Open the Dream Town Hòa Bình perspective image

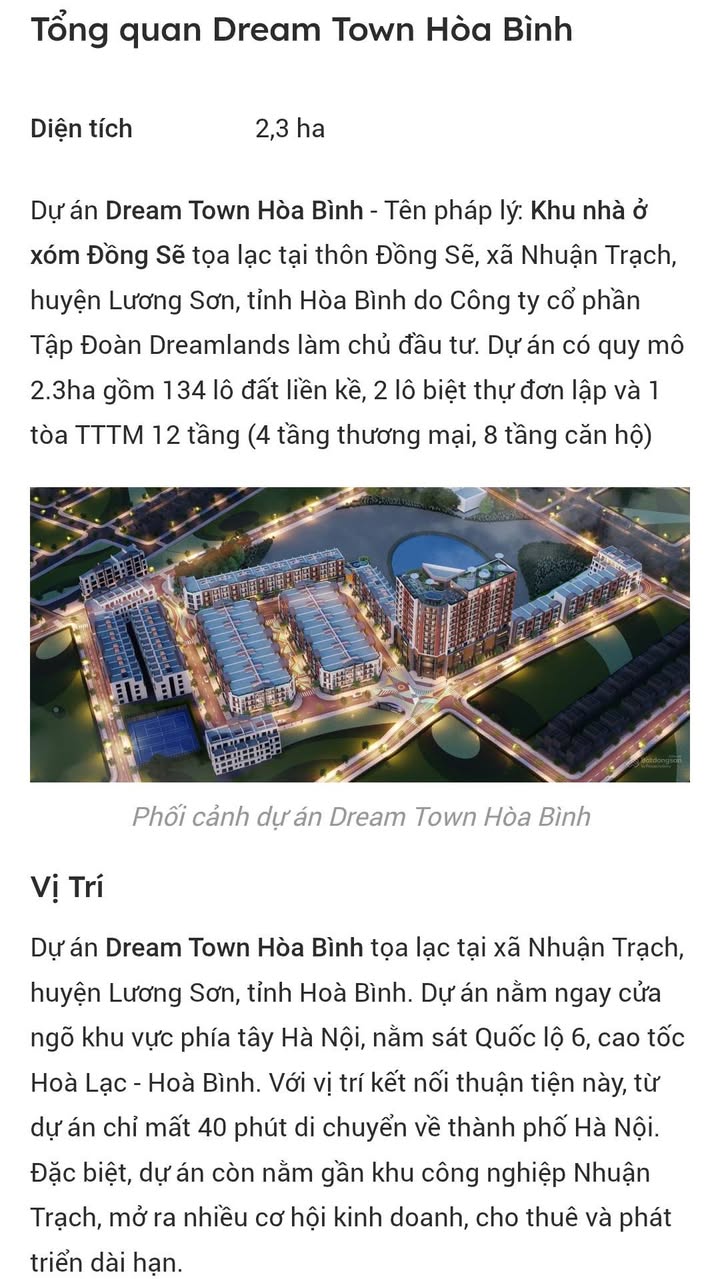359,634
